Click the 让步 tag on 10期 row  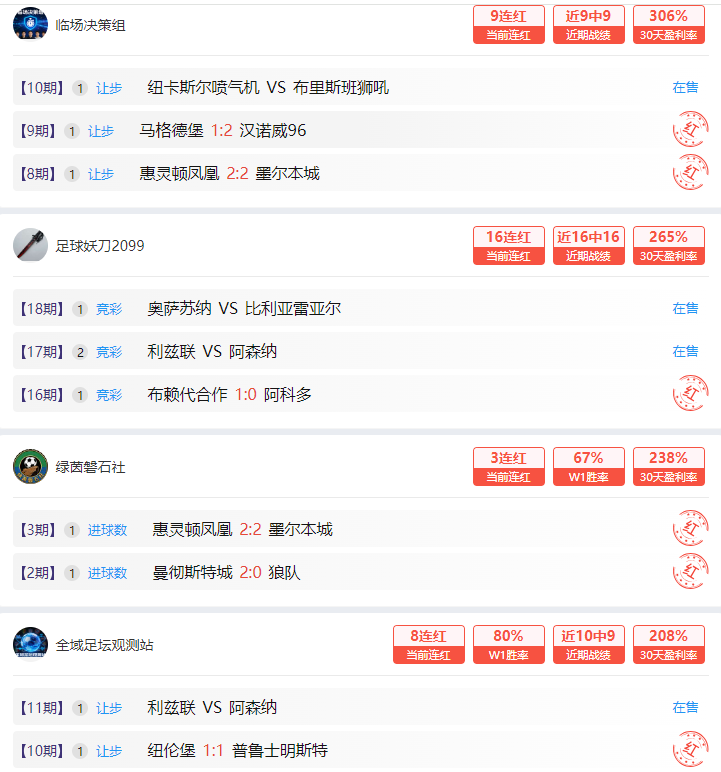tap(107, 88)
